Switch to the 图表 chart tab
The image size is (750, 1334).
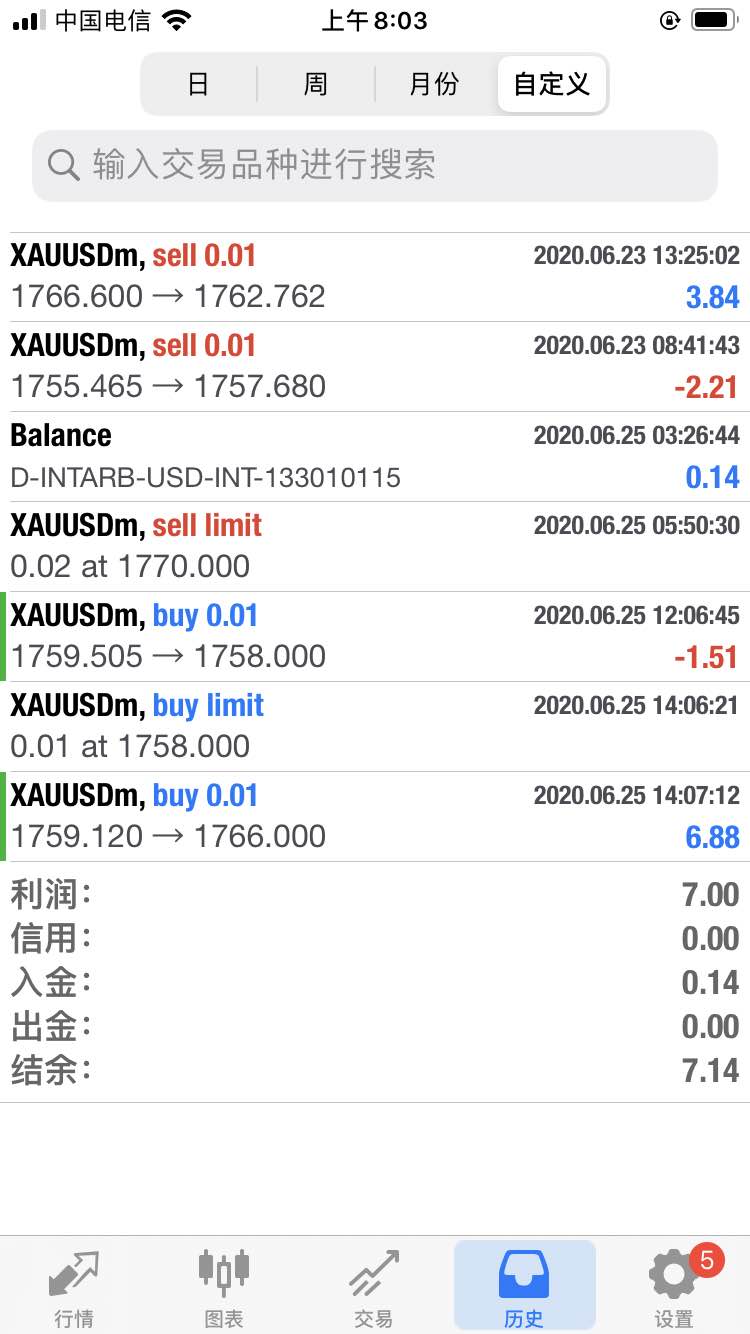point(224,1287)
